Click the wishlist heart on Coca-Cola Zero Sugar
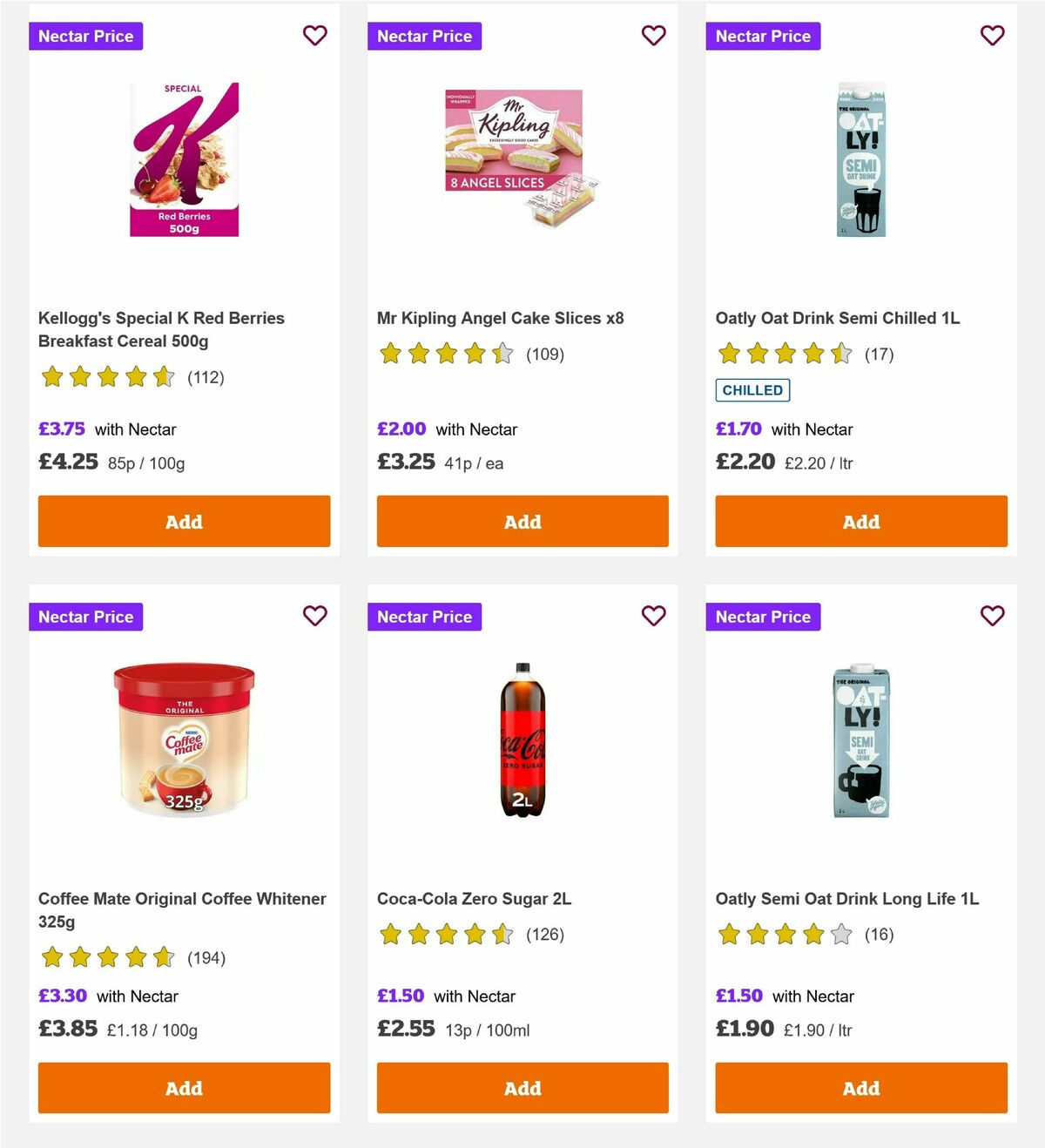 (653, 616)
